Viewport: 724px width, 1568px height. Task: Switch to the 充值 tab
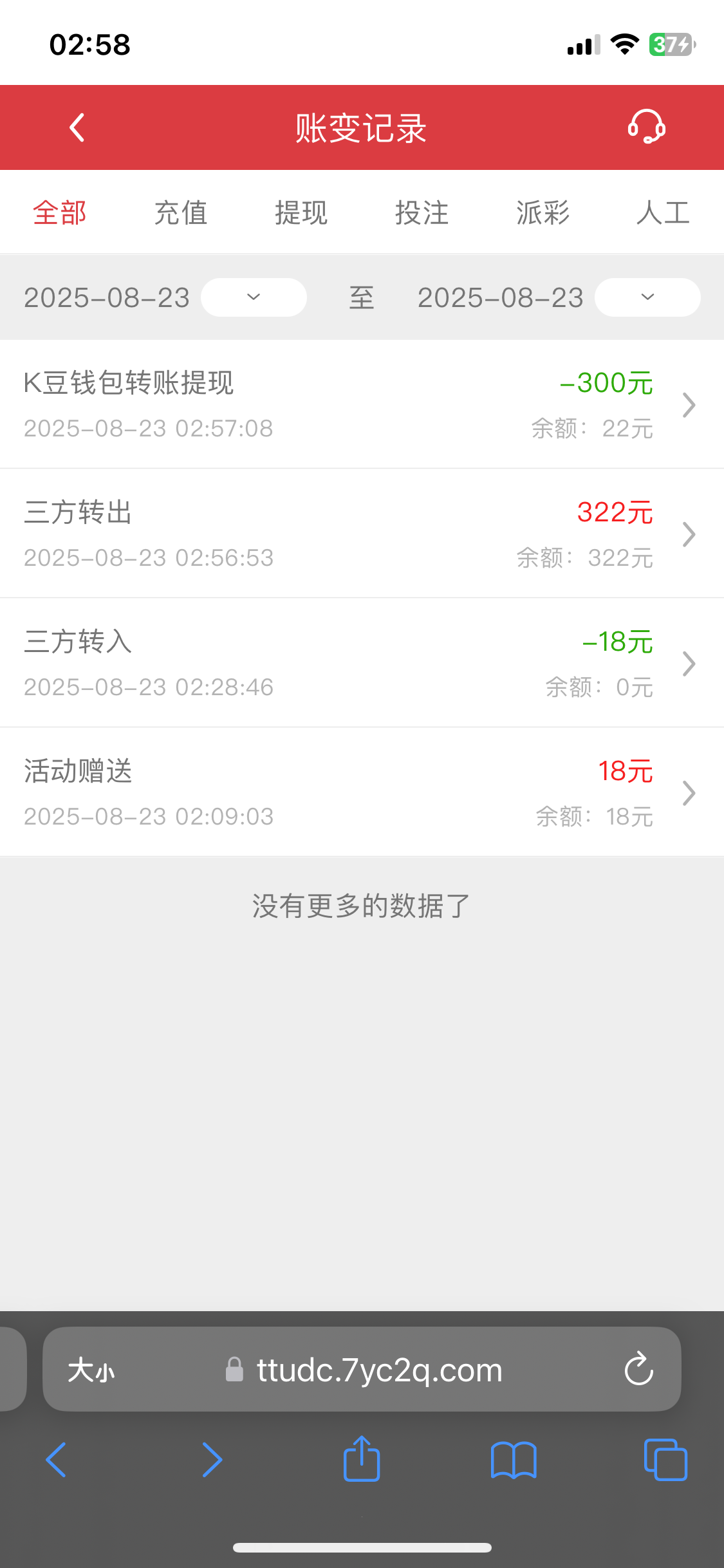tap(181, 212)
